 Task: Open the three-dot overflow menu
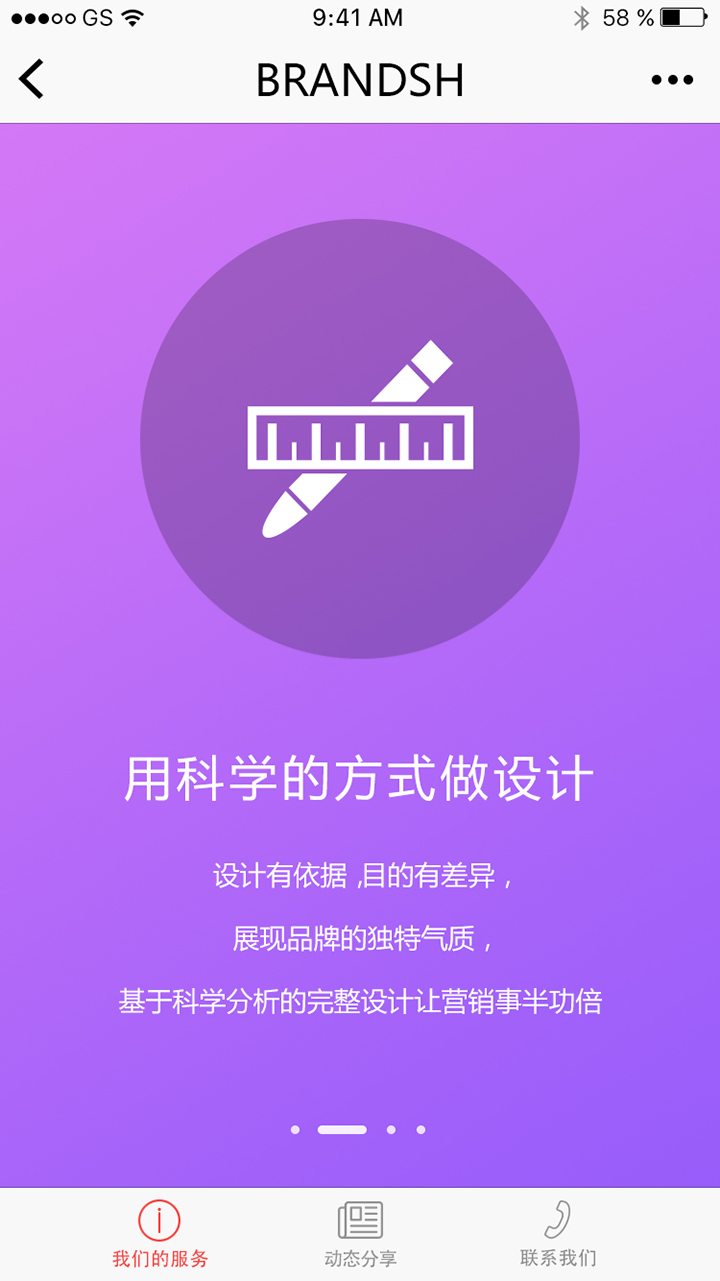pyautogui.click(x=671, y=80)
